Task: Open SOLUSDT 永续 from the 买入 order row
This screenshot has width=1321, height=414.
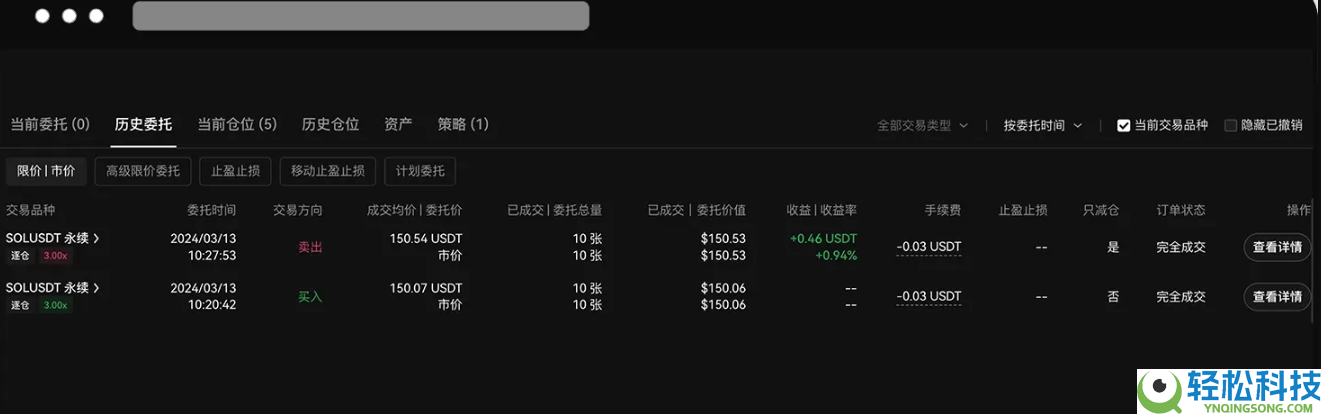Action: tap(52, 288)
